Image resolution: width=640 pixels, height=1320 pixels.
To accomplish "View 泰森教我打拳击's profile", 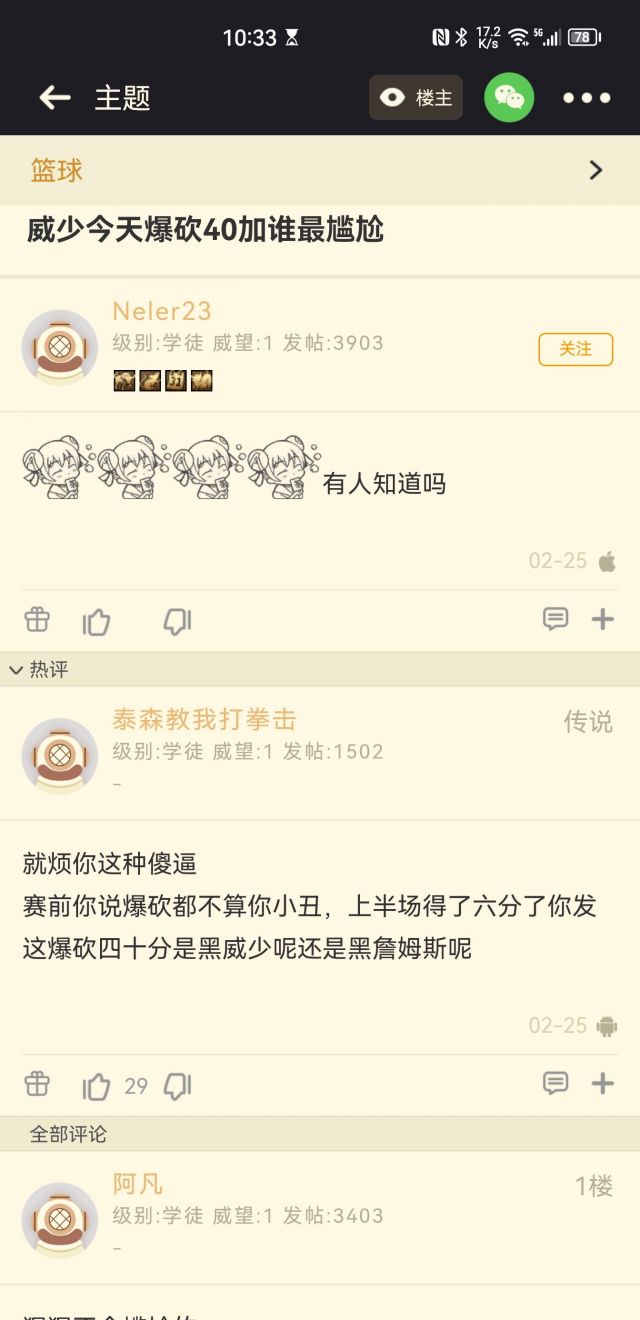I will point(60,755).
